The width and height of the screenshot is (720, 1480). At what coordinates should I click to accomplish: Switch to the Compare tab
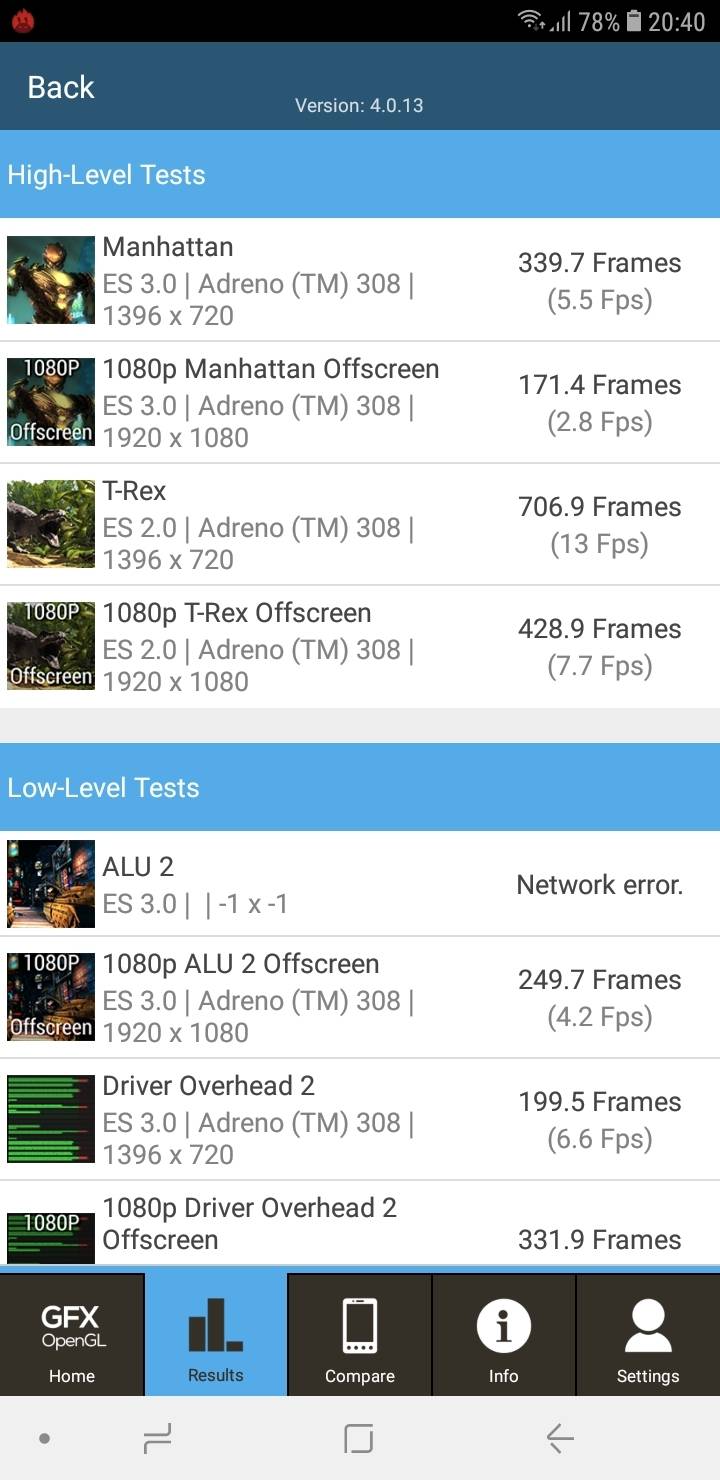pos(360,1335)
